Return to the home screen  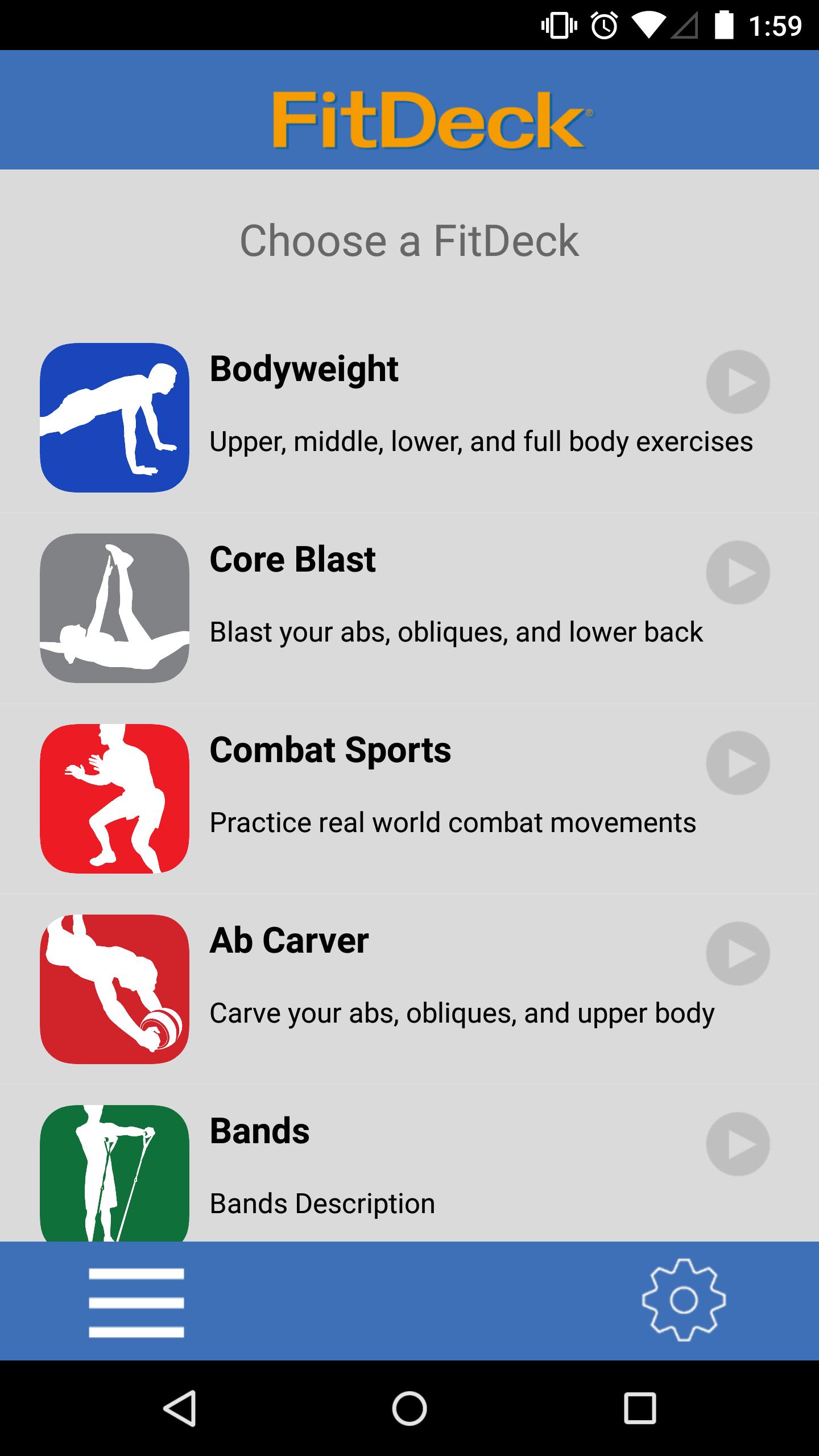pos(409,1408)
